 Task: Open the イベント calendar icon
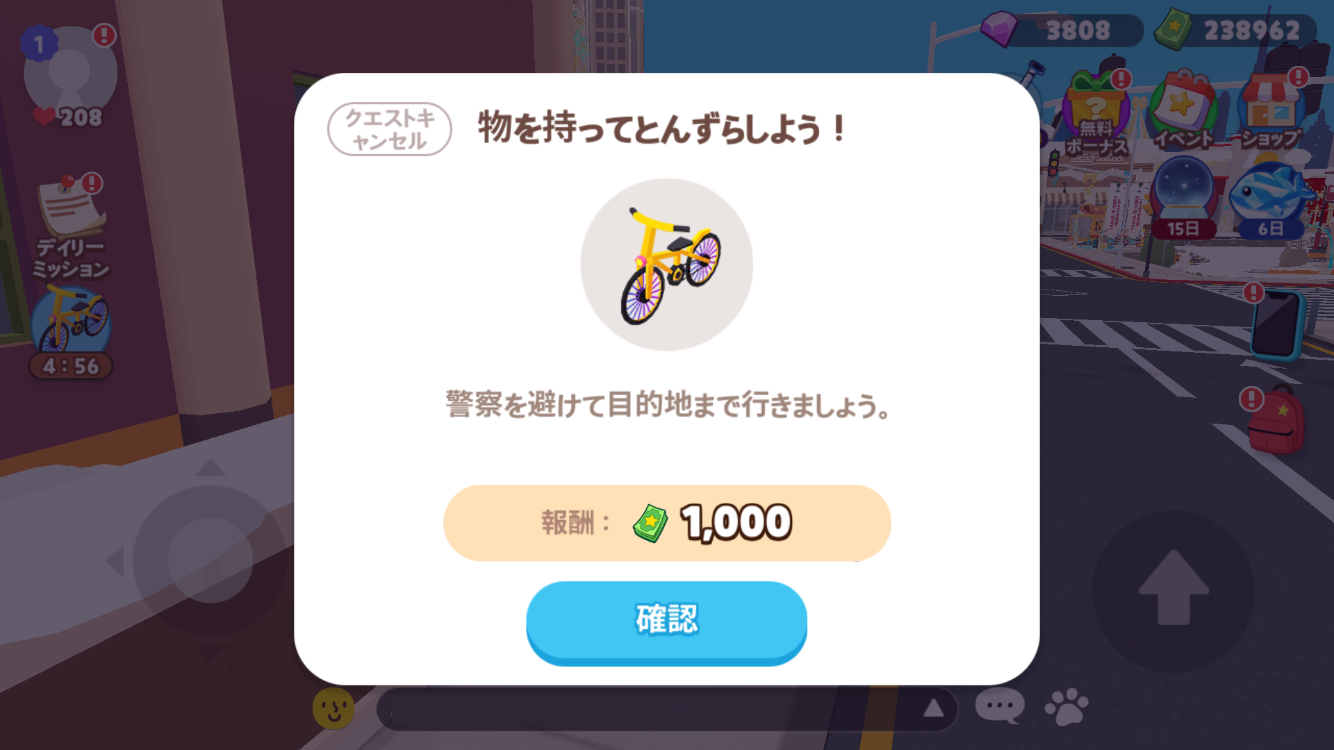click(1184, 112)
